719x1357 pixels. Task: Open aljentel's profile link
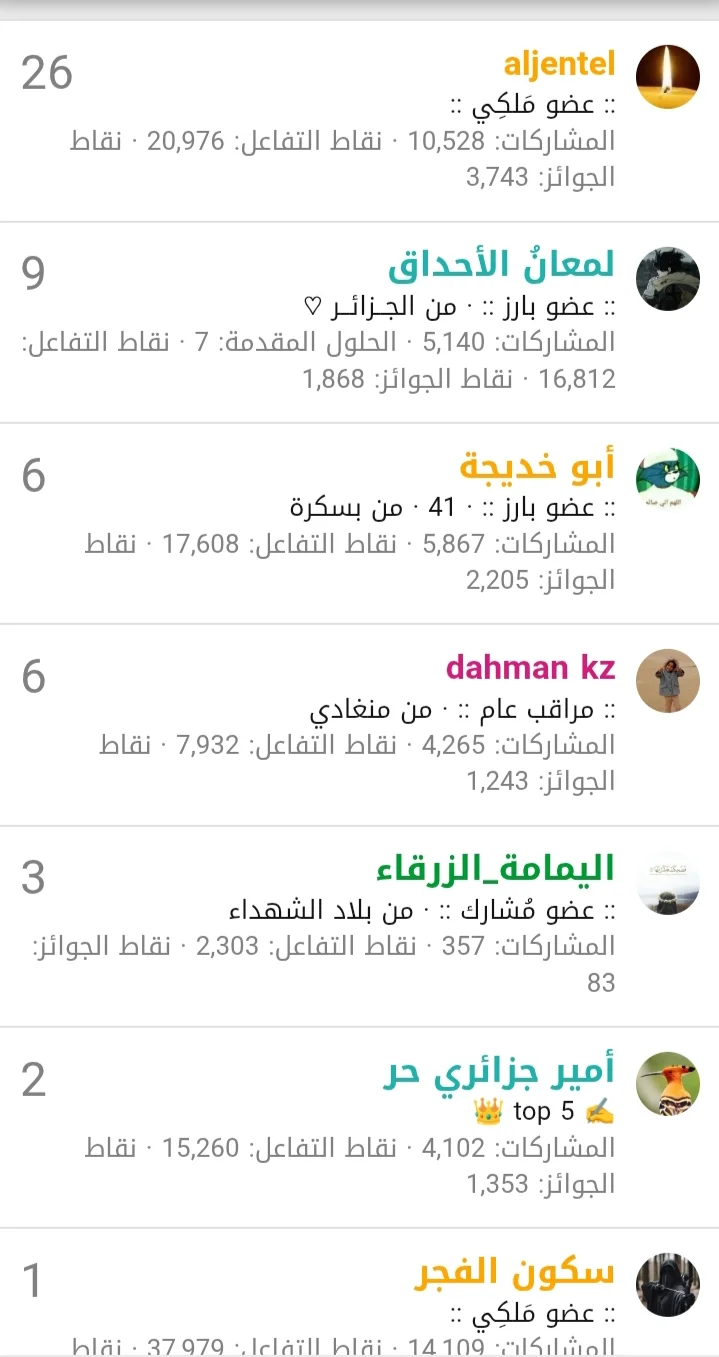click(x=559, y=66)
